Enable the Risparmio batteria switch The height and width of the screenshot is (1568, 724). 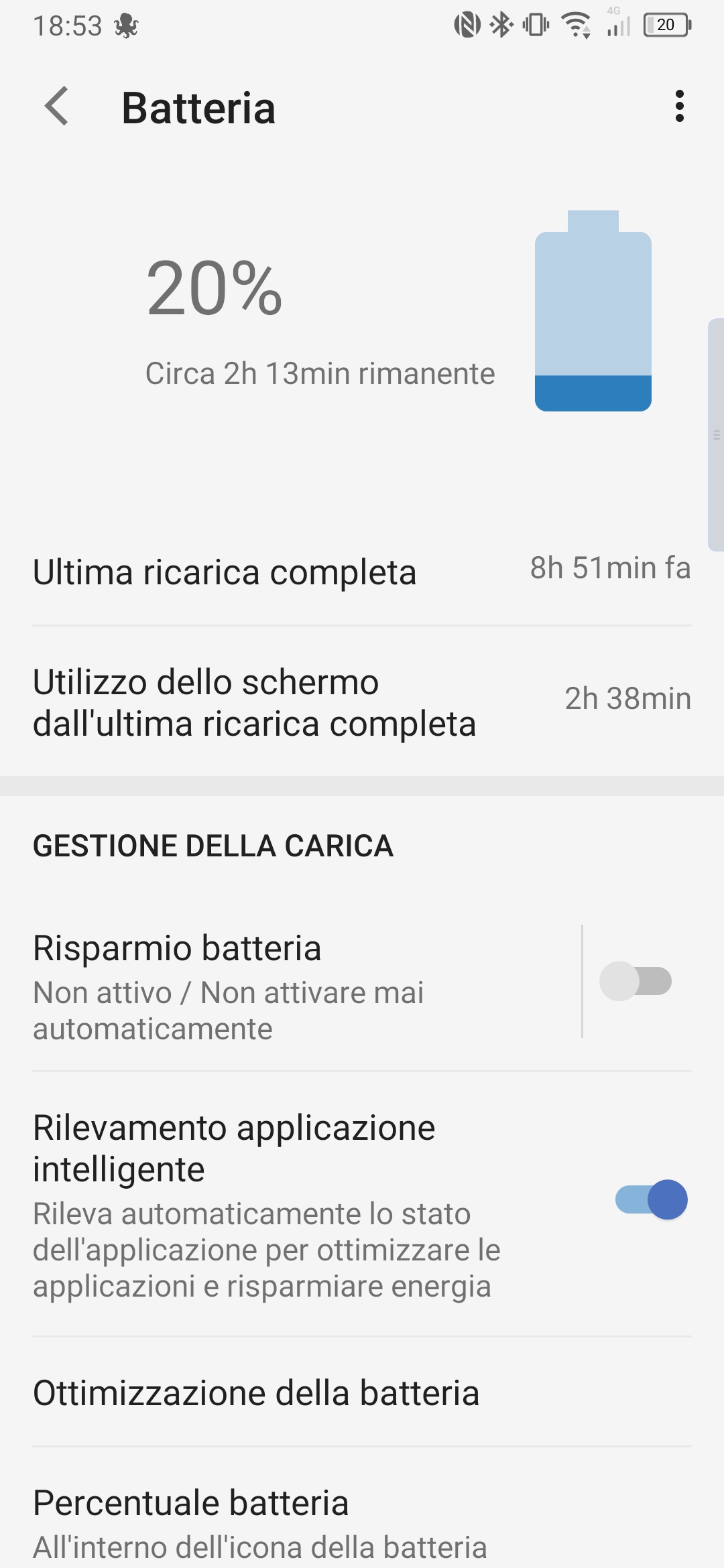pyautogui.click(x=636, y=981)
